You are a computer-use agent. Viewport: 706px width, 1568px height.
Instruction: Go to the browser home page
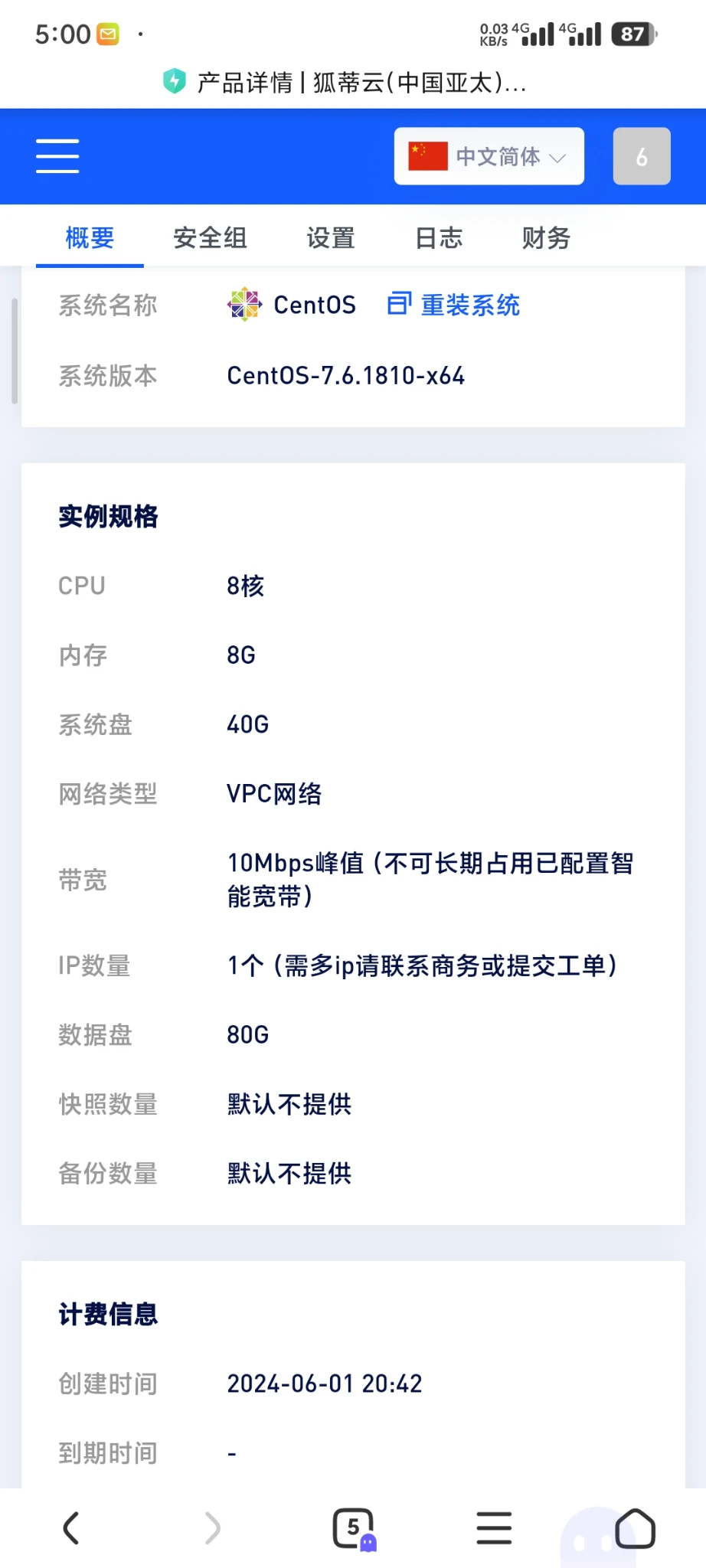(x=635, y=1528)
